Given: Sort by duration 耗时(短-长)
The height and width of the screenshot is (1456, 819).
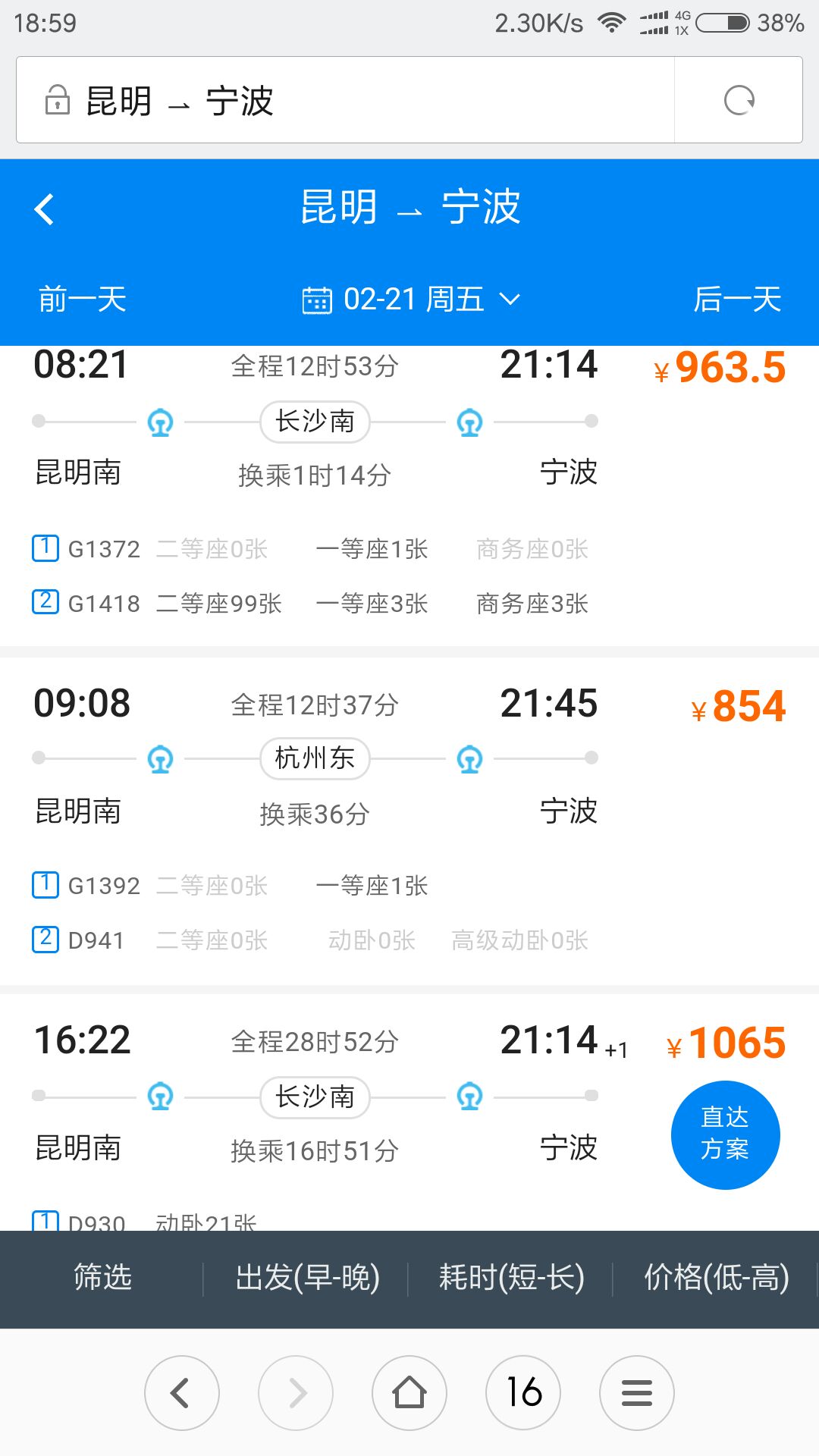Looking at the screenshot, I should pyautogui.click(x=511, y=1279).
